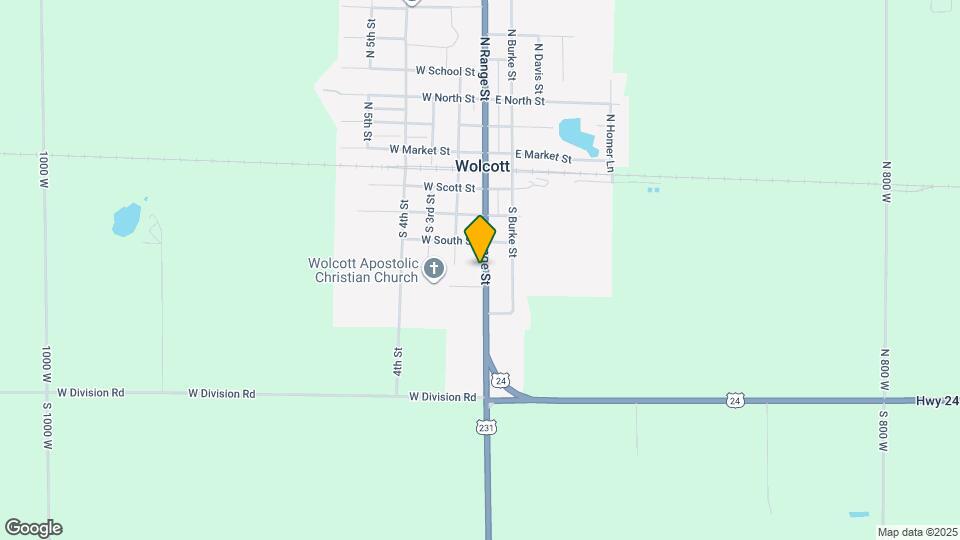Open Wolcott Apostolic Christian Church place pin
This screenshot has width=960, height=540.
[x=434, y=268]
